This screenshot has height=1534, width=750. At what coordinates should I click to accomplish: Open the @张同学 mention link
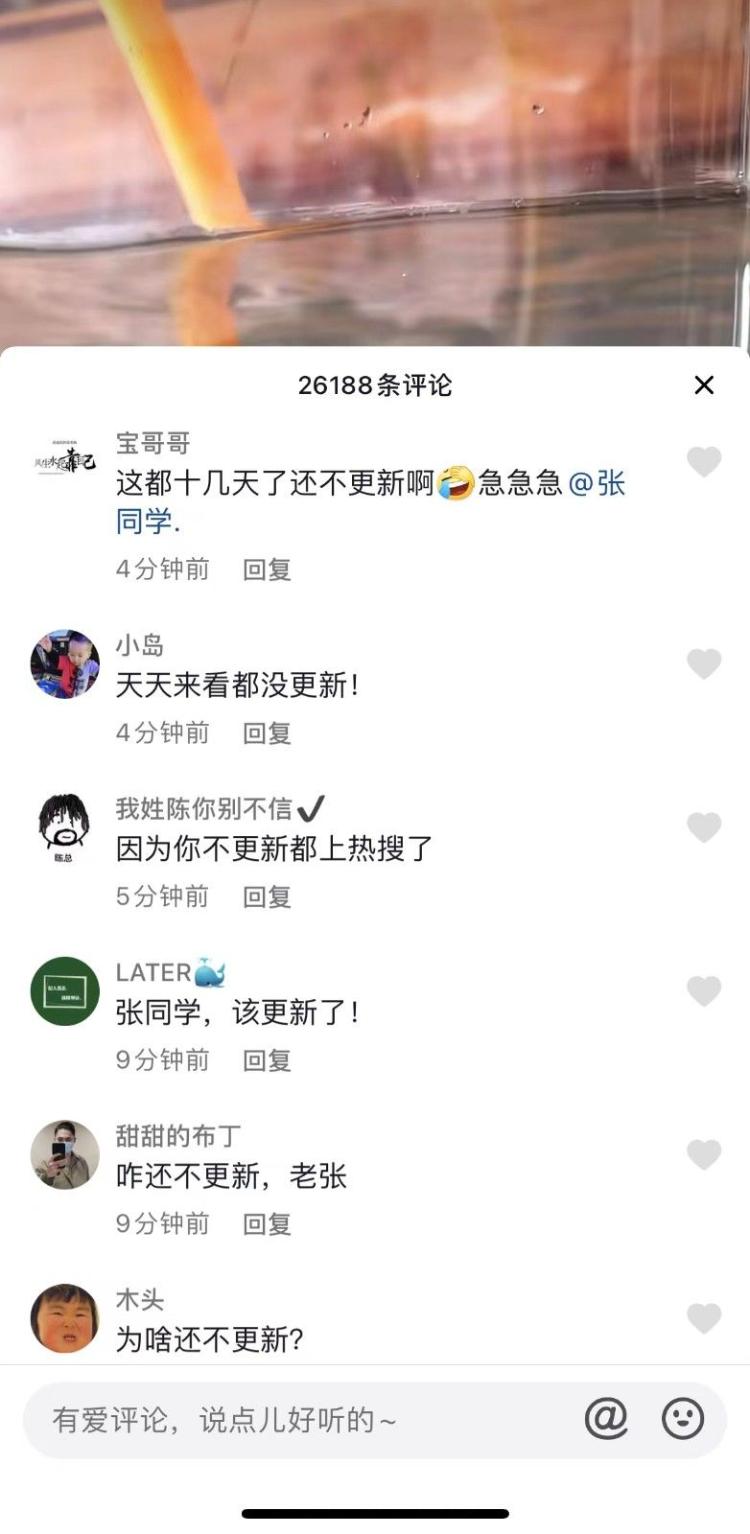click(596, 484)
